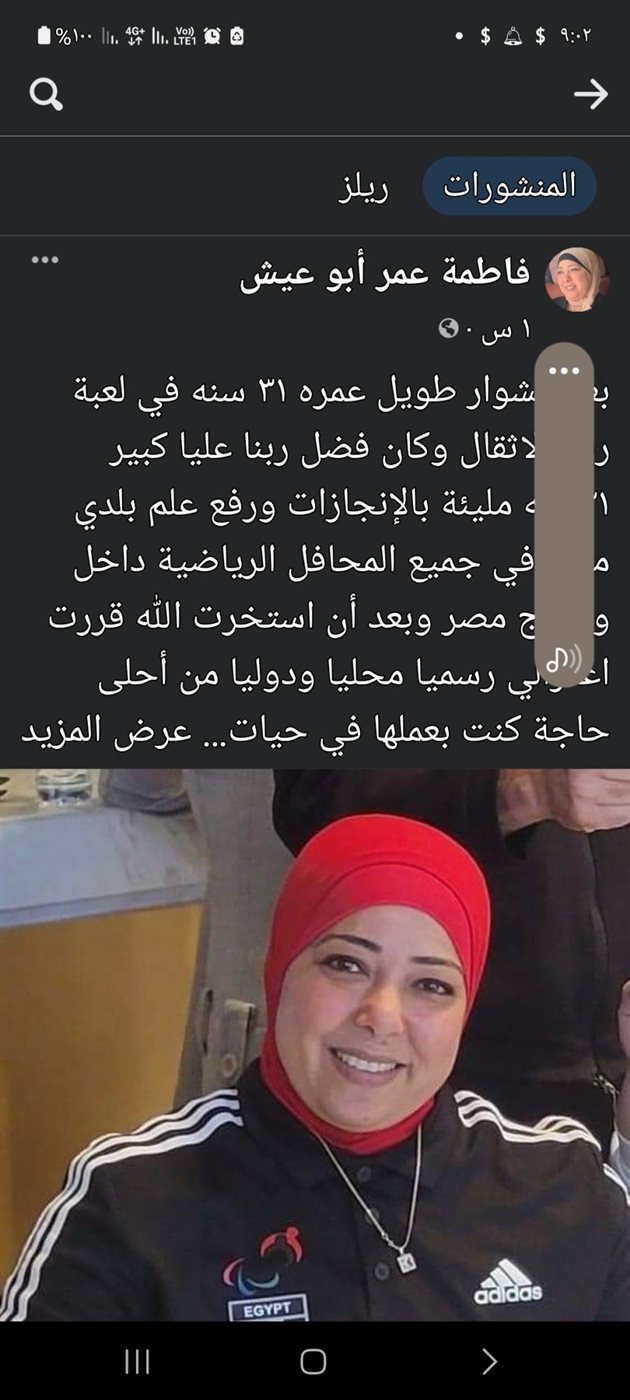This screenshot has width=630, height=1400.
Task: Open post options three-dot menu
Action: coord(45,261)
